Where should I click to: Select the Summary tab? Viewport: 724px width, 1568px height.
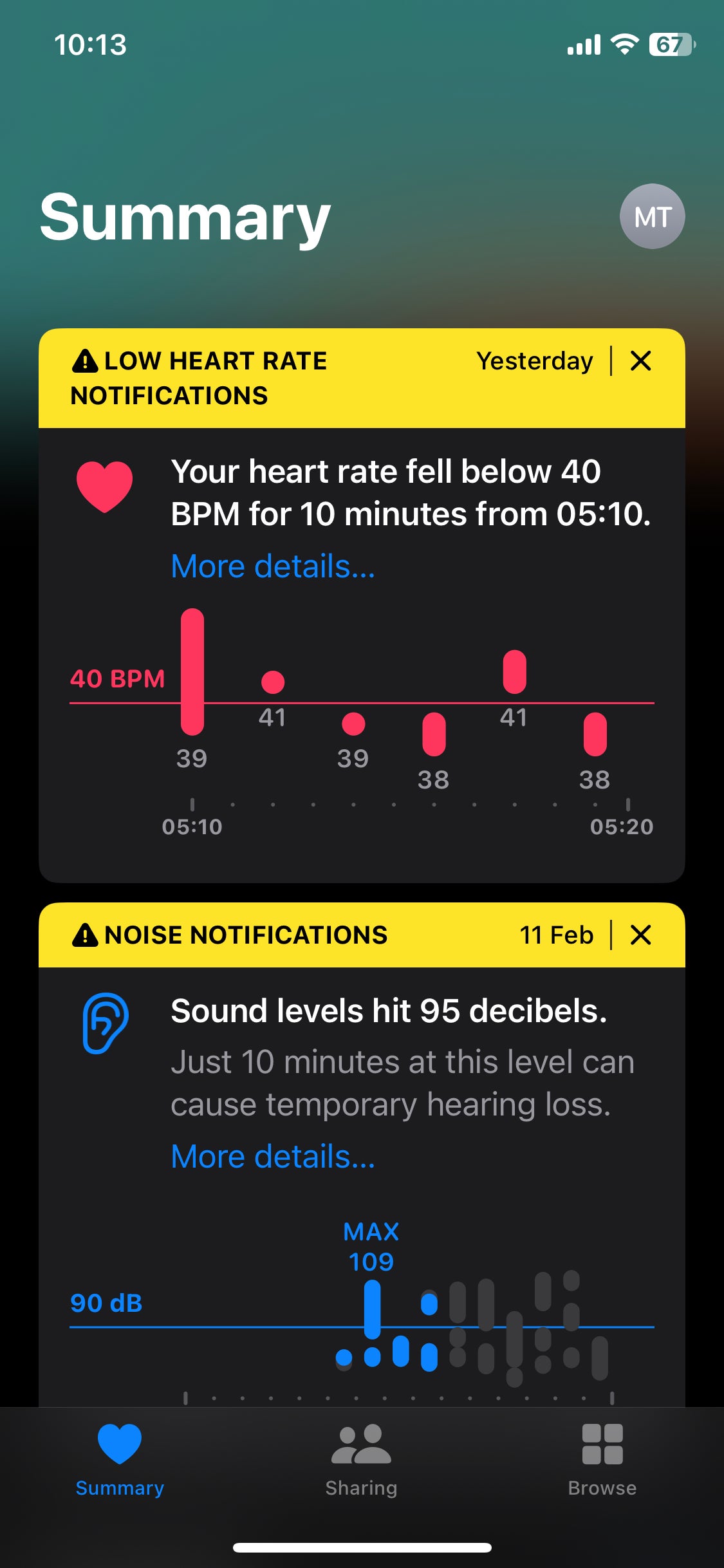pos(120,1460)
